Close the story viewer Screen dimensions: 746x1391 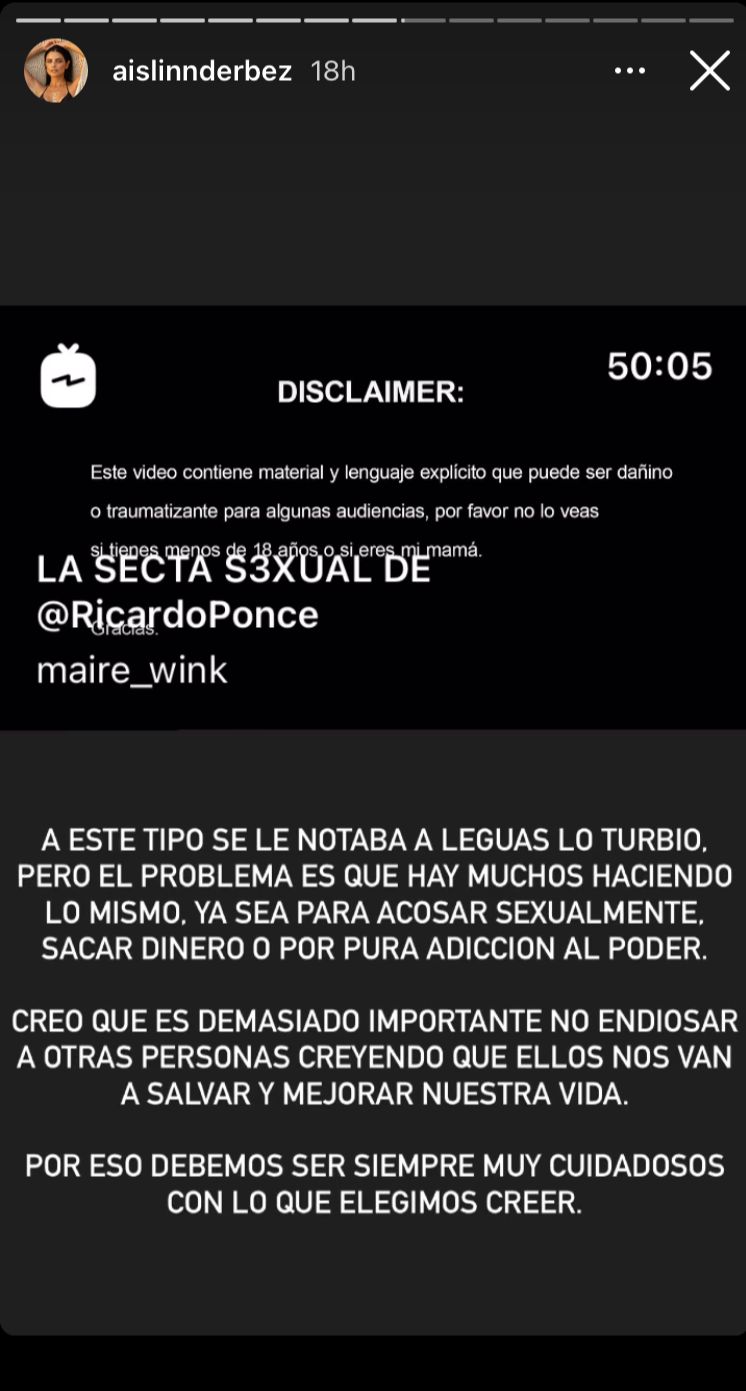point(709,71)
